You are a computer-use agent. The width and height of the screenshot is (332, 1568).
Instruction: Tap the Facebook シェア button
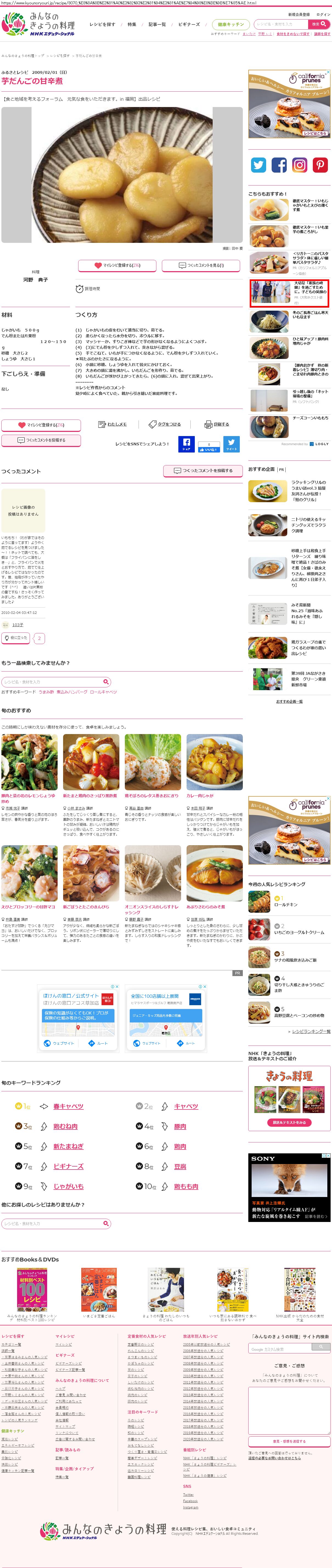tap(186, 444)
